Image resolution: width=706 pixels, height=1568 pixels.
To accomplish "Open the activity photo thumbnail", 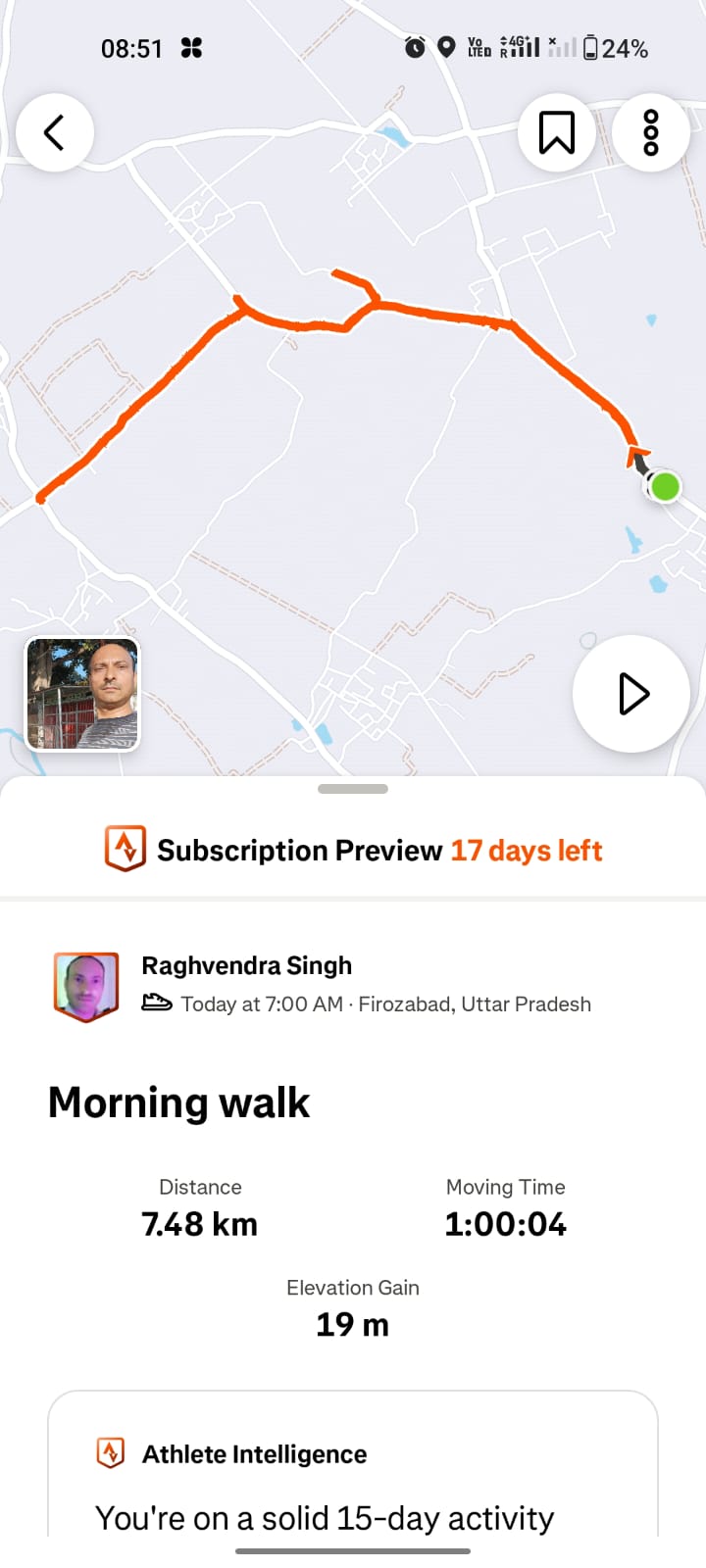I will point(82,694).
